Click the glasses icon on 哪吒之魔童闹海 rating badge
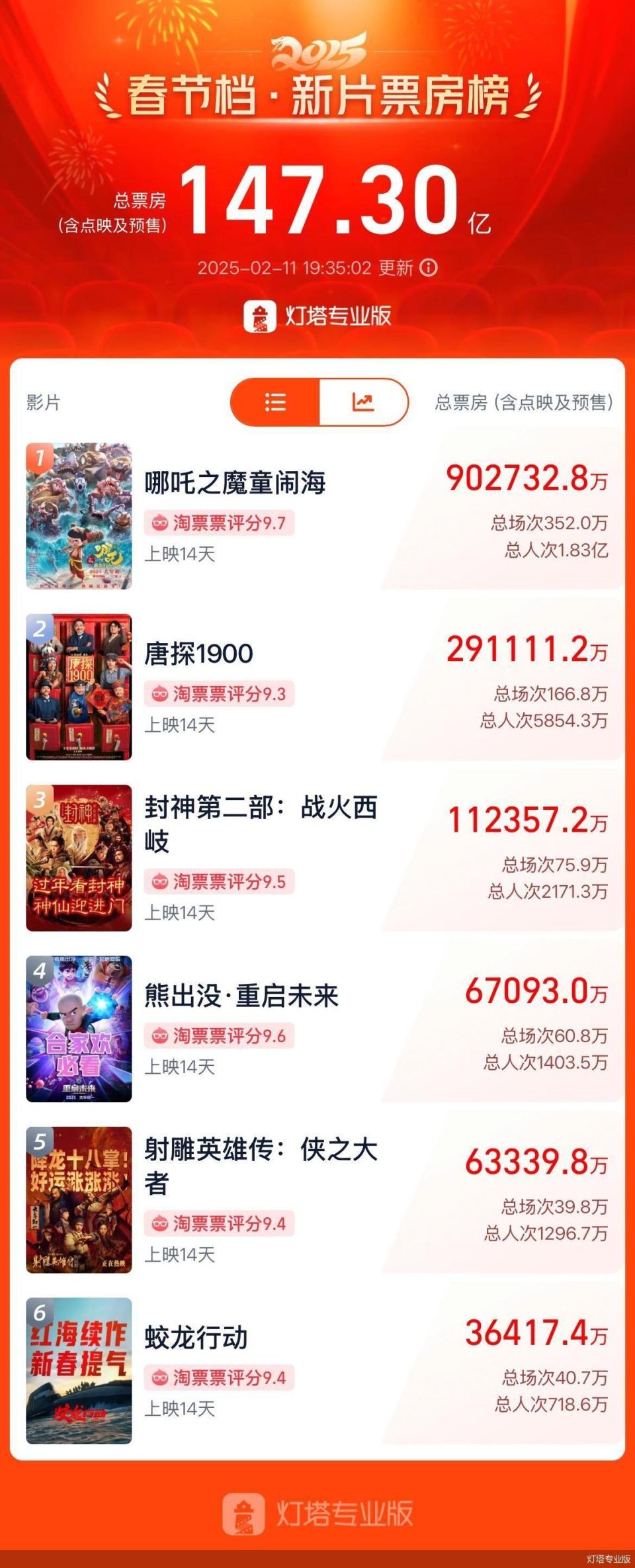 click(158, 522)
